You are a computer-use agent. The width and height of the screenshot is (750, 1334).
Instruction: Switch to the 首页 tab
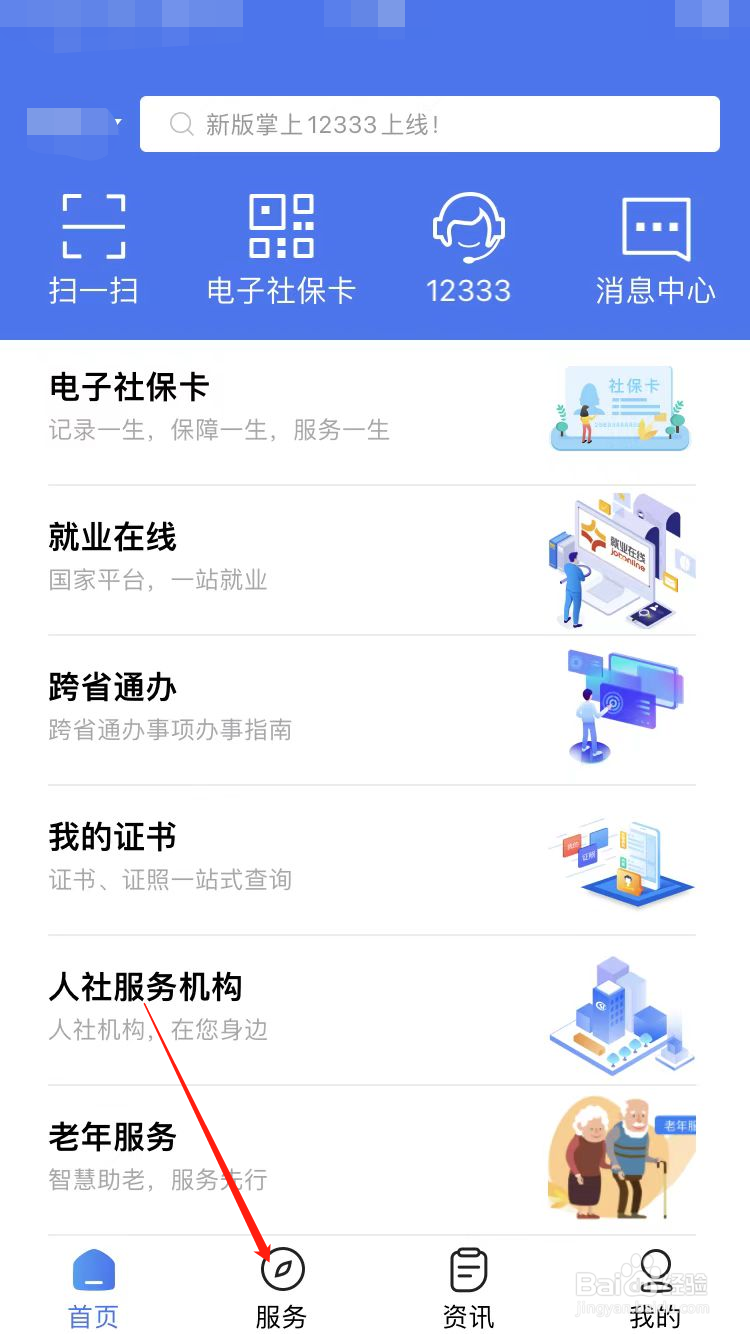(x=93, y=1288)
